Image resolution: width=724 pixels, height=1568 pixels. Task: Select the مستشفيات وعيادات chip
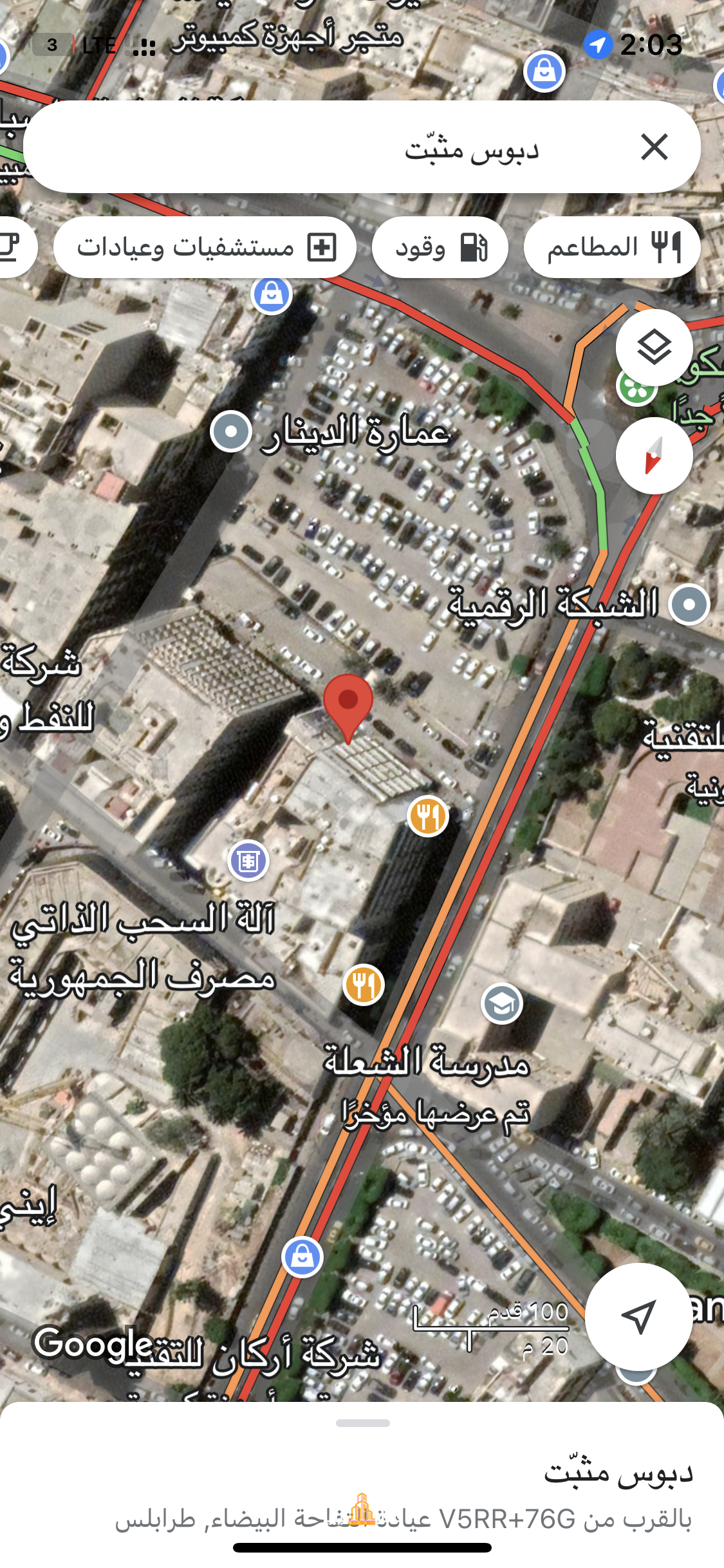[x=205, y=247]
